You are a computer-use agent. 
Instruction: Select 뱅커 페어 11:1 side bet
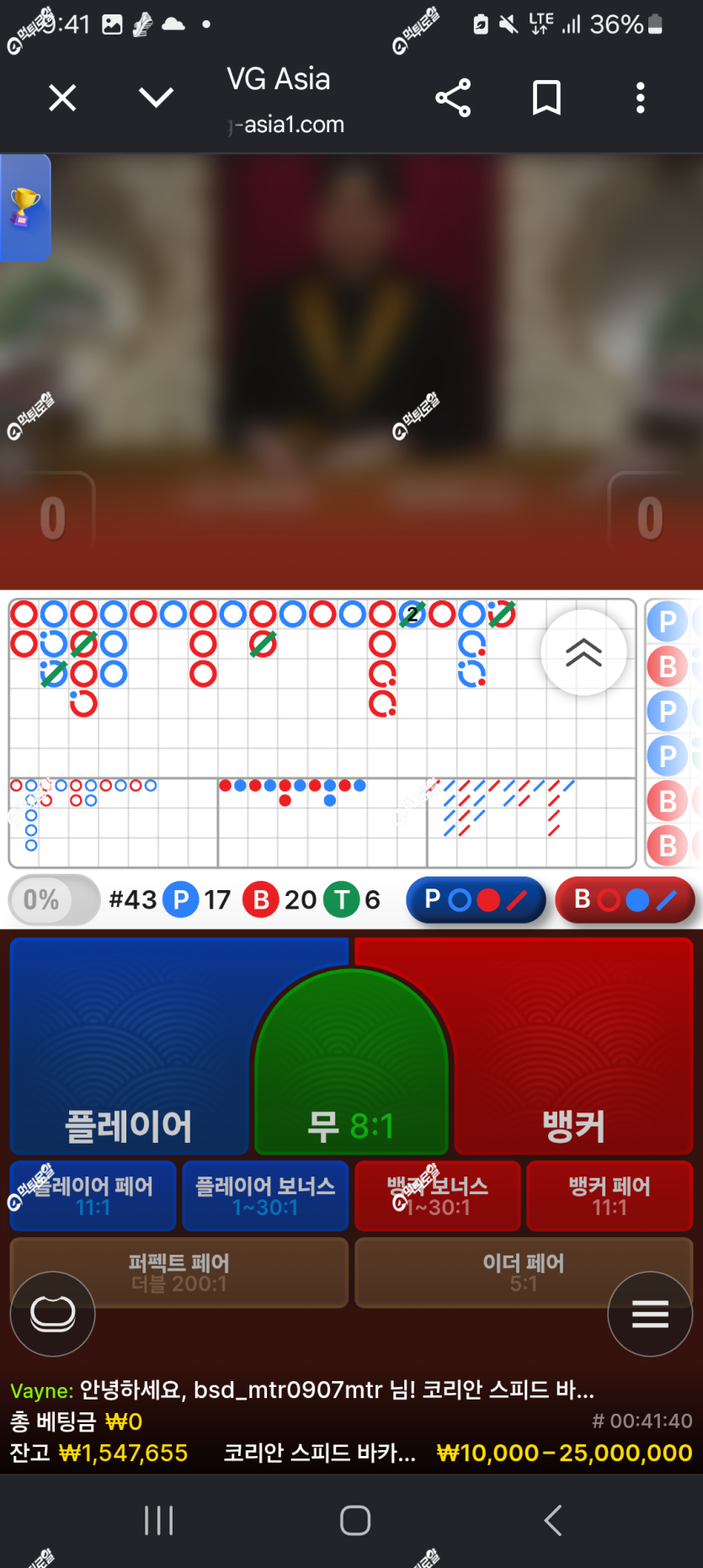point(610,1196)
